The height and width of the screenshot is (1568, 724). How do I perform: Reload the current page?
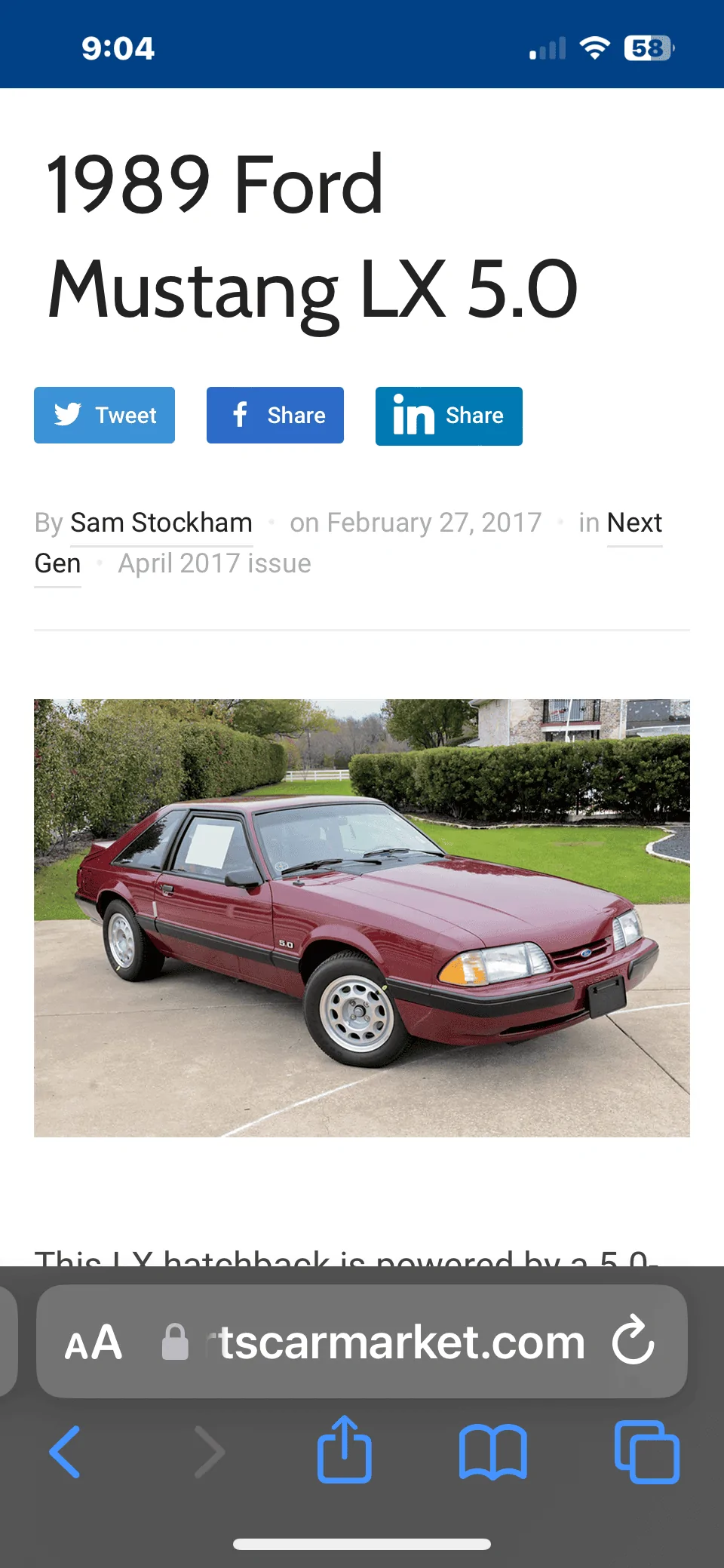633,1340
